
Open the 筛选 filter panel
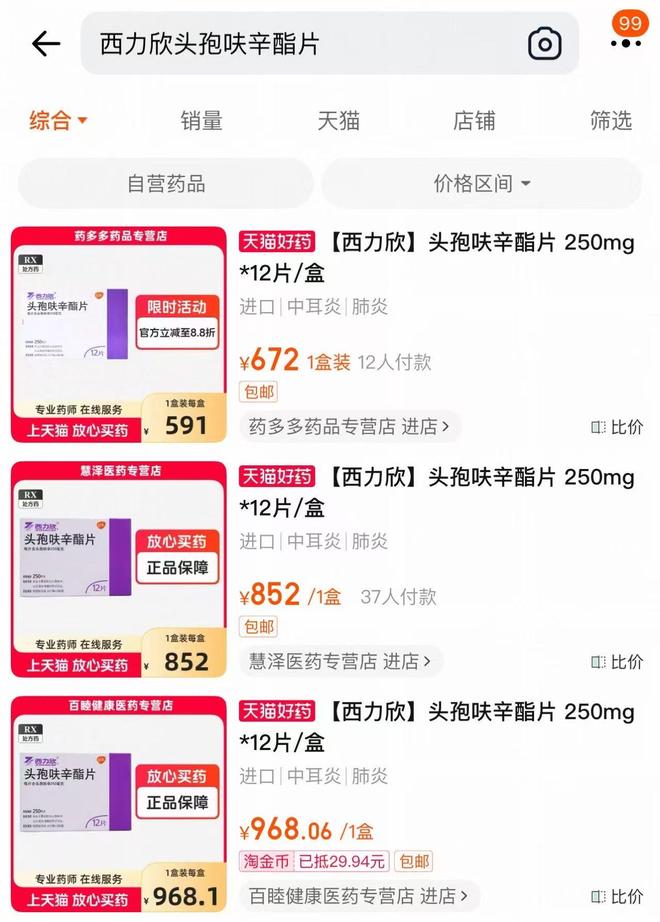(x=610, y=121)
